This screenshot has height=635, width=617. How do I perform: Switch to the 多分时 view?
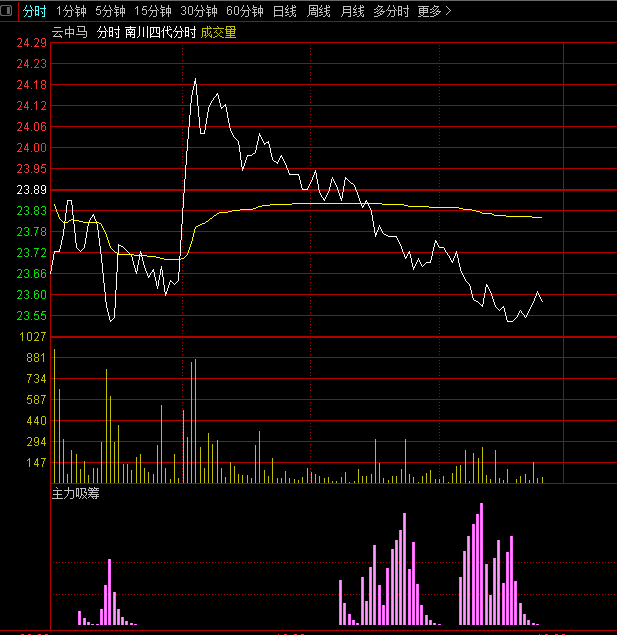(x=391, y=11)
